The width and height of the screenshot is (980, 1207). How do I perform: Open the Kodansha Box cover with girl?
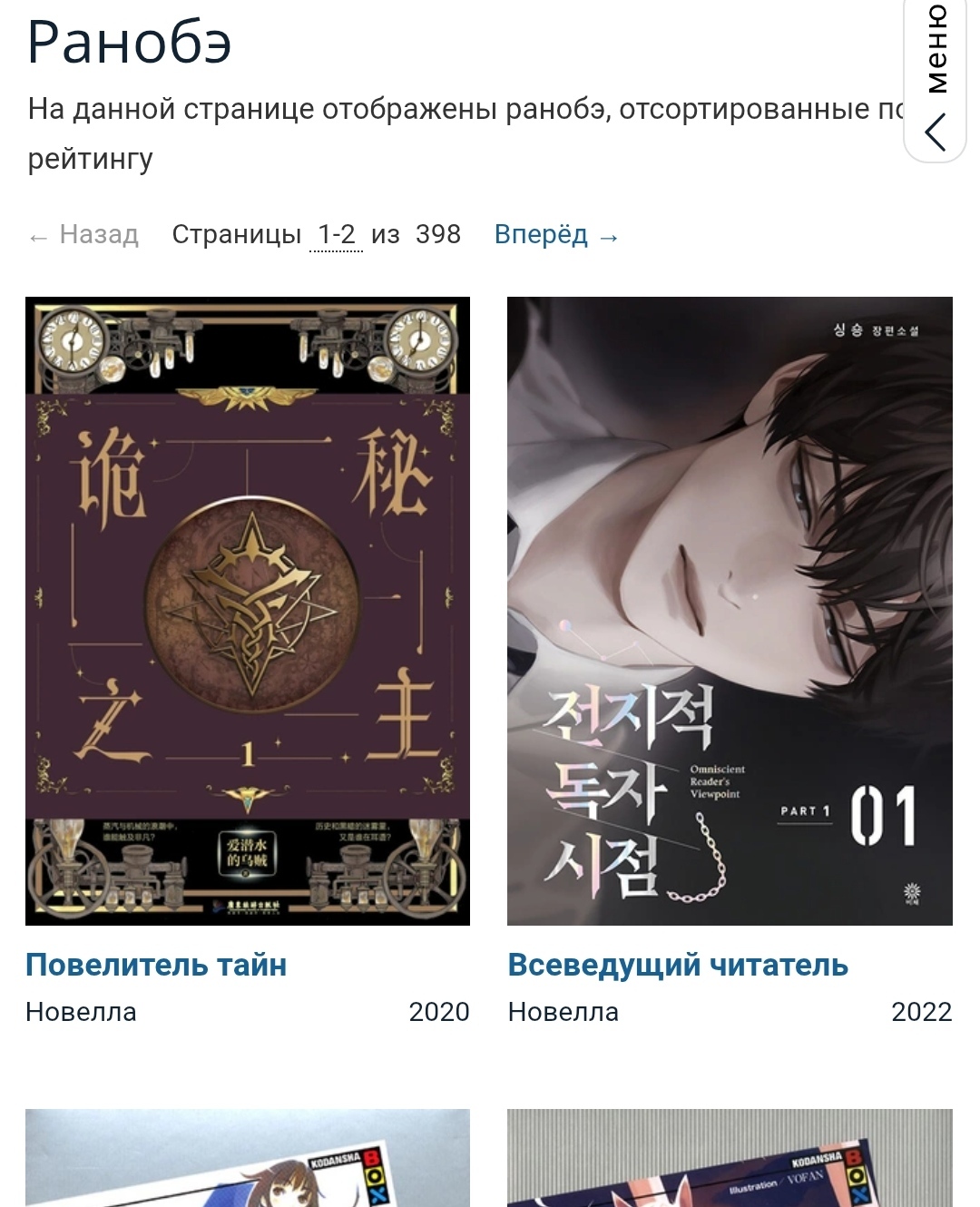248,1159
